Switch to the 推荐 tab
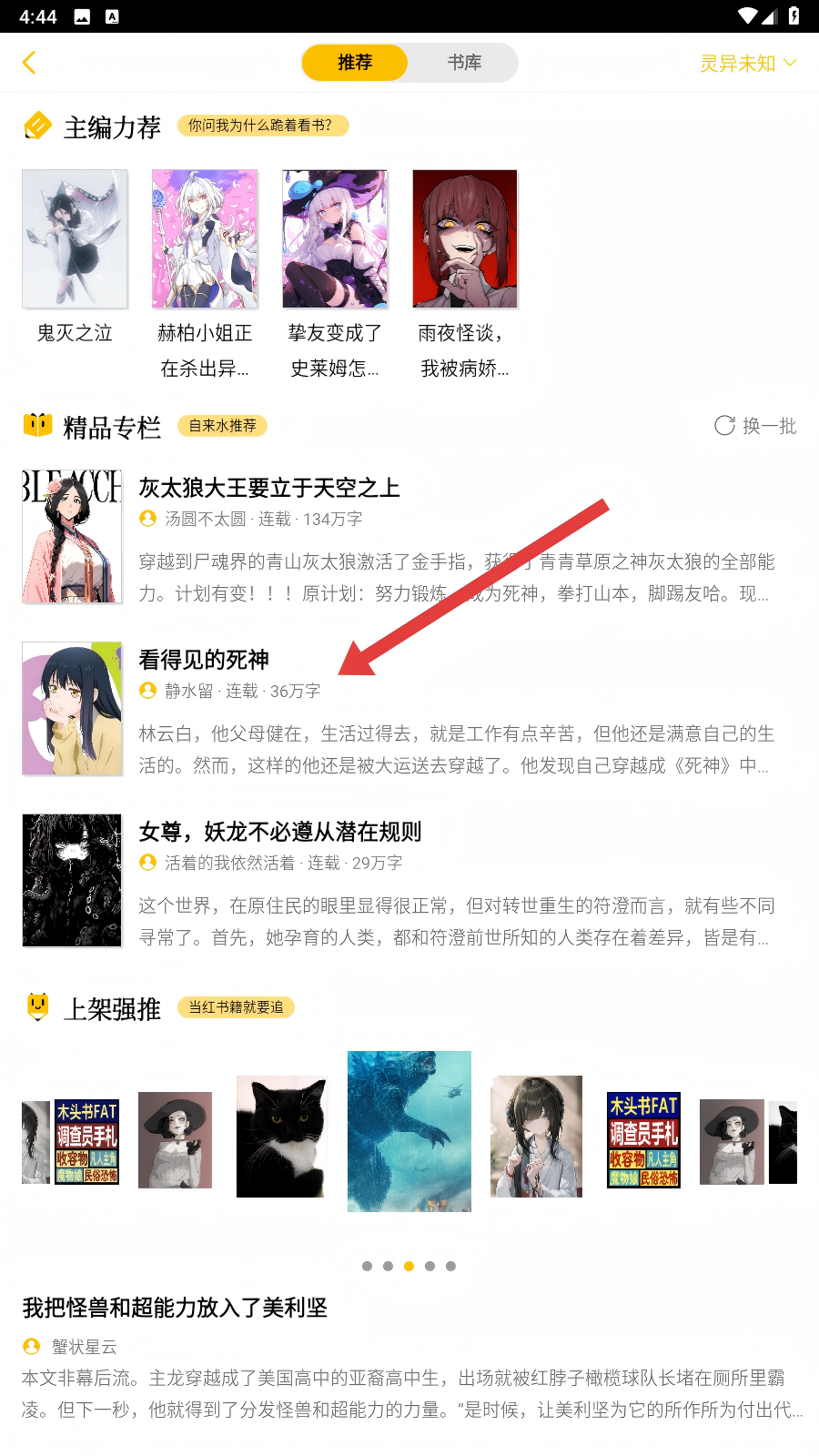Screen dimensions: 819x1456 pyautogui.click(x=355, y=63)
